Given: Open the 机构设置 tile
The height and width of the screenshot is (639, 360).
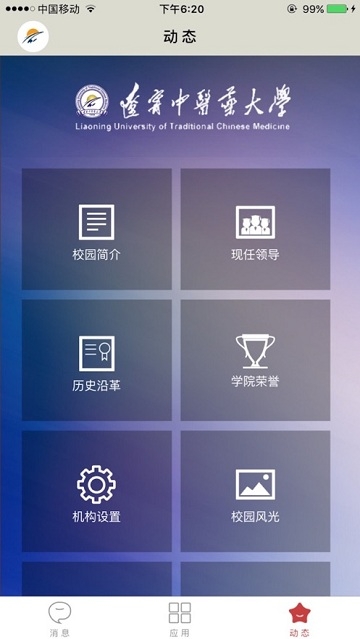Looking at the screenshot, I should click(97, 491).
